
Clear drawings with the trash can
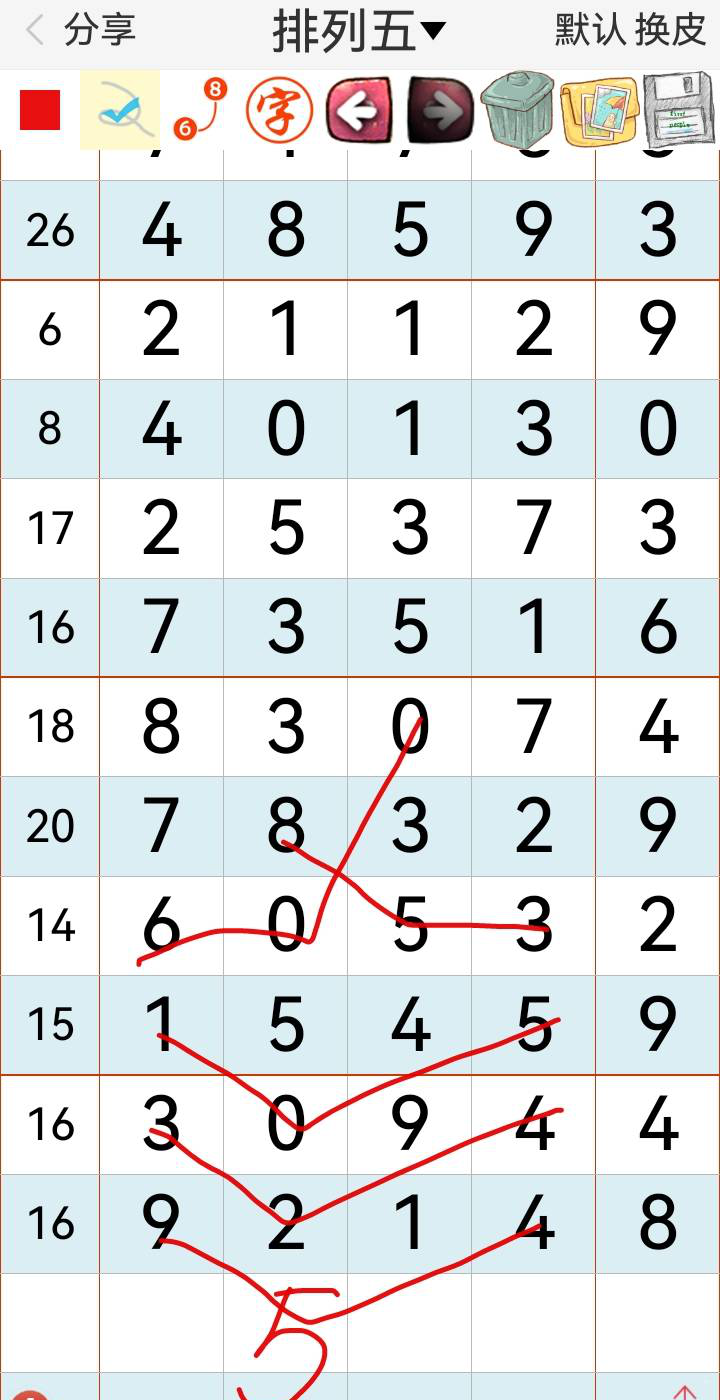517,110
